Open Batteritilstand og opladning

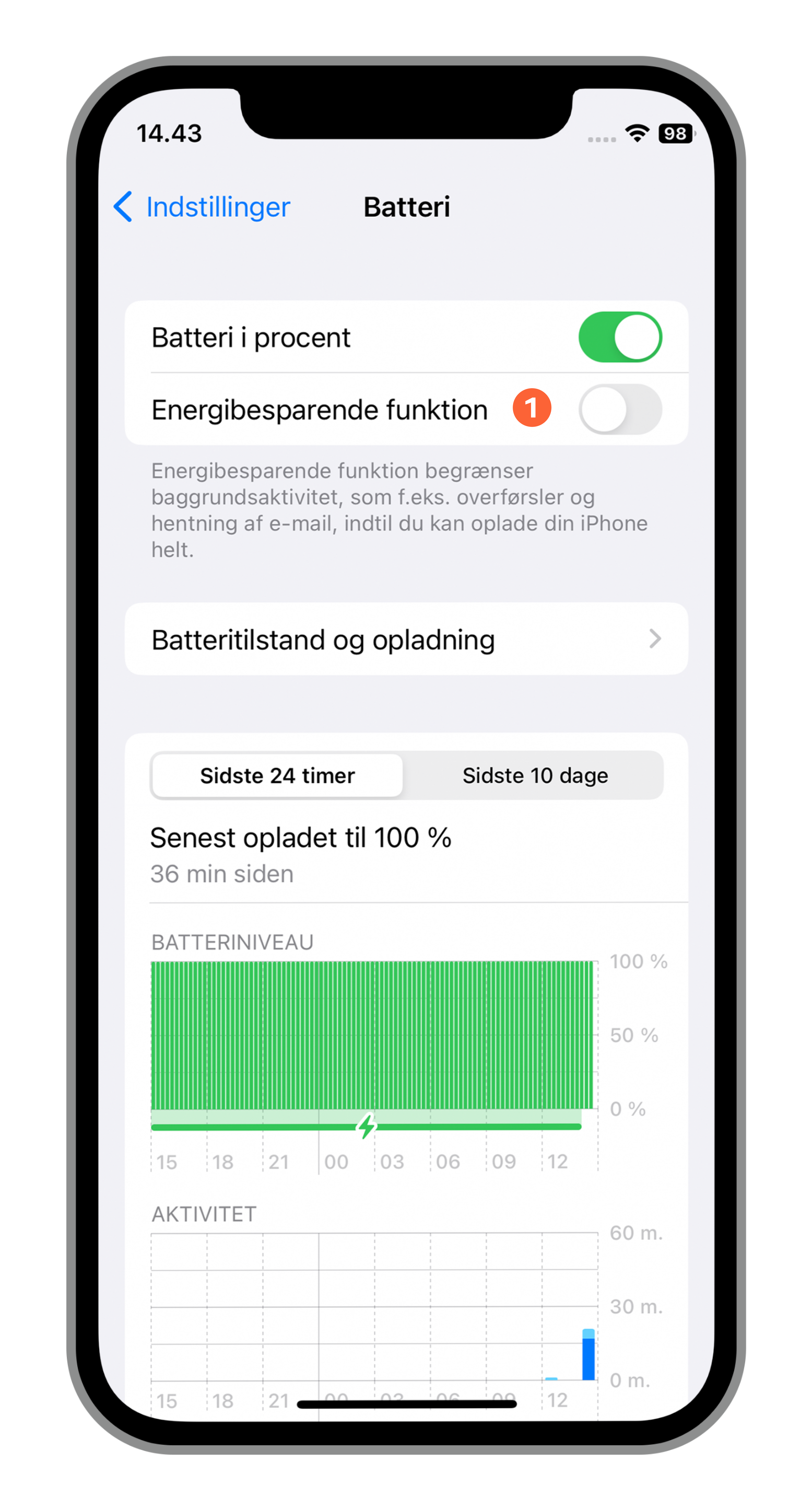point(406,639)
